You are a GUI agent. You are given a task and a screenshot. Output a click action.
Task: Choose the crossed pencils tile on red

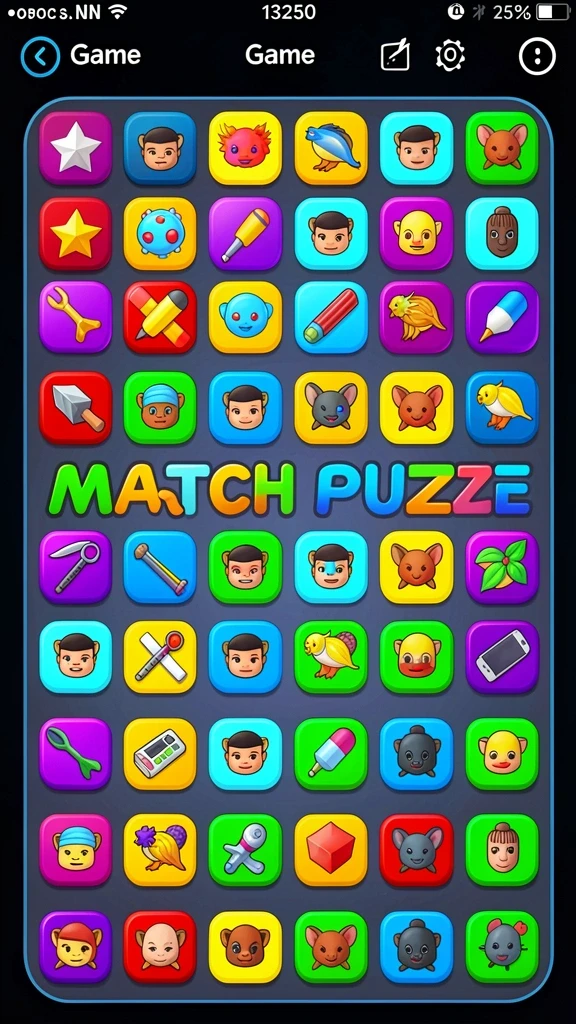tap(160, 317)
